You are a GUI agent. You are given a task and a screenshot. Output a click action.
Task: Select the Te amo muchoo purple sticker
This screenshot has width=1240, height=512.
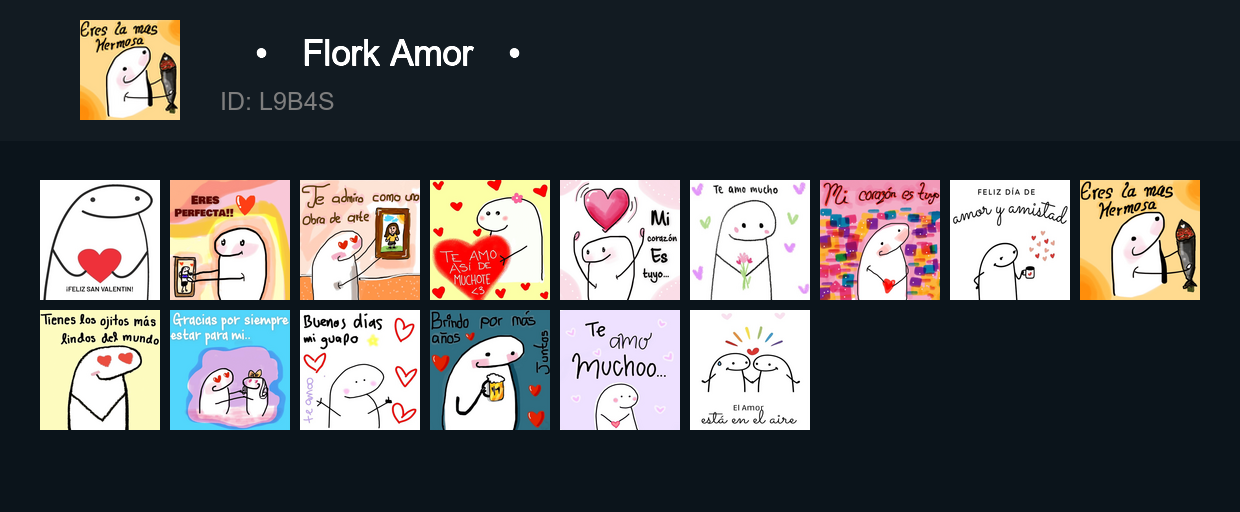[620, 370]
